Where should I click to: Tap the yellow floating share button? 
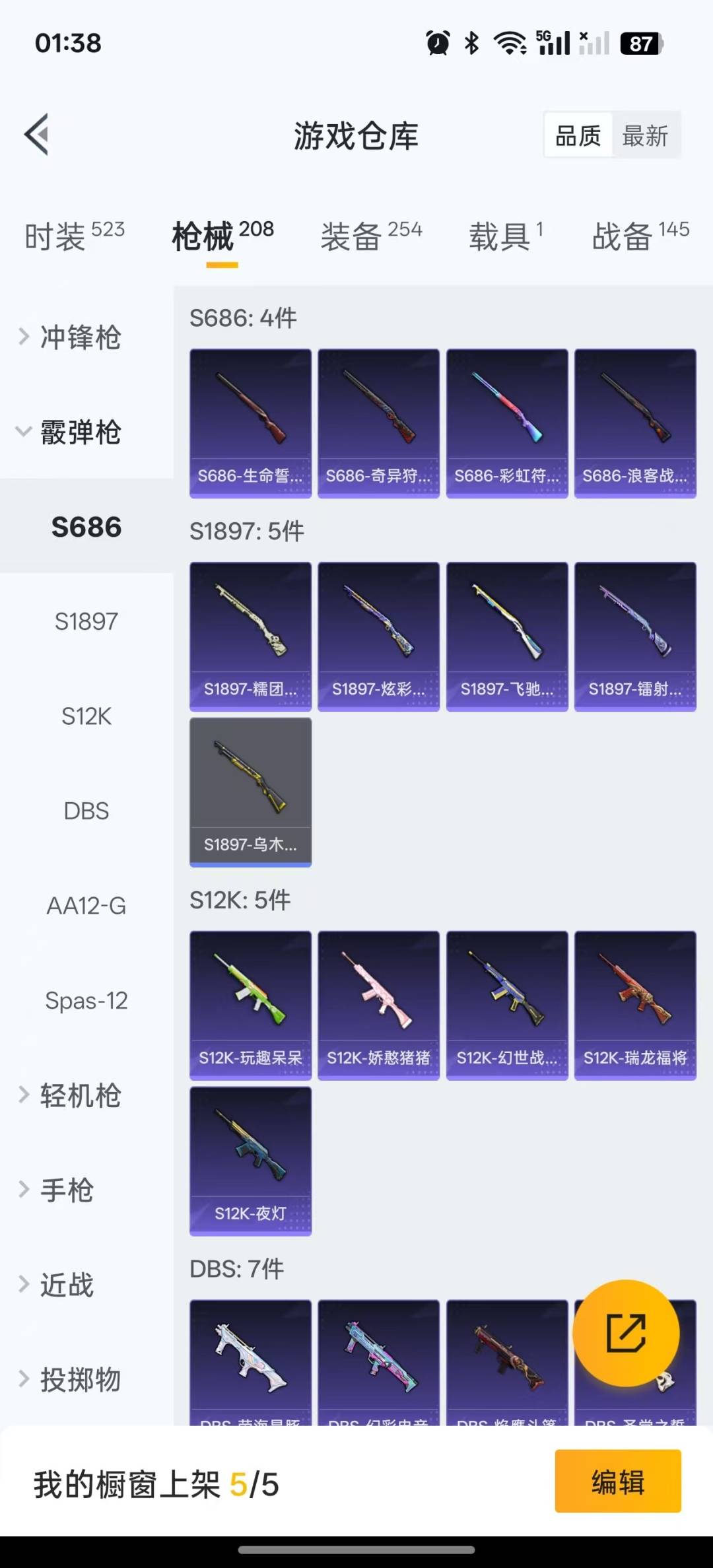pyautogui.click(x=626, y=1333)
